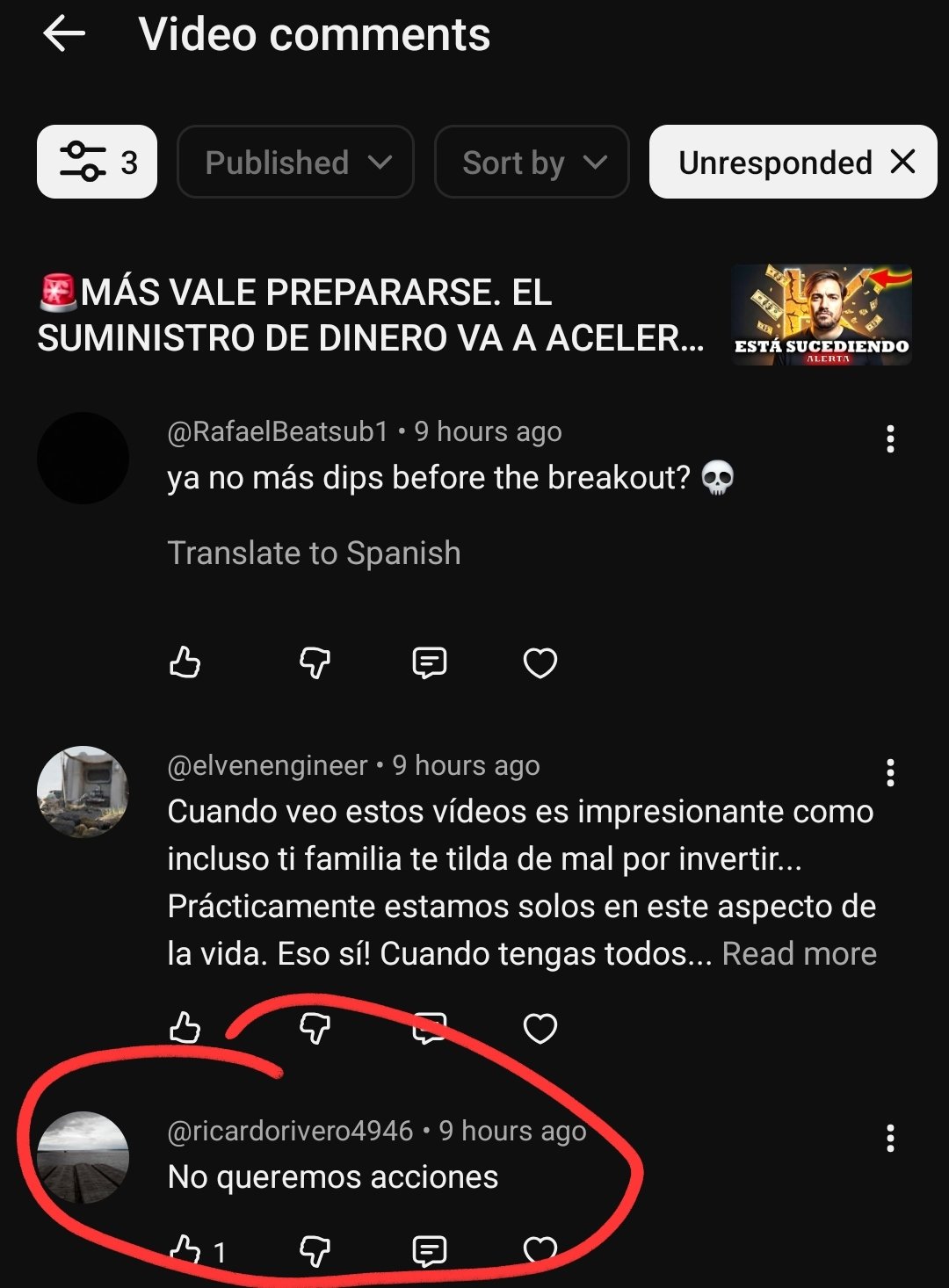Open the ESTÁ SUCEDIENDO video thumbnail
Image resolution: width=949 pixels, height=1288 pixels.
point(822,315)
